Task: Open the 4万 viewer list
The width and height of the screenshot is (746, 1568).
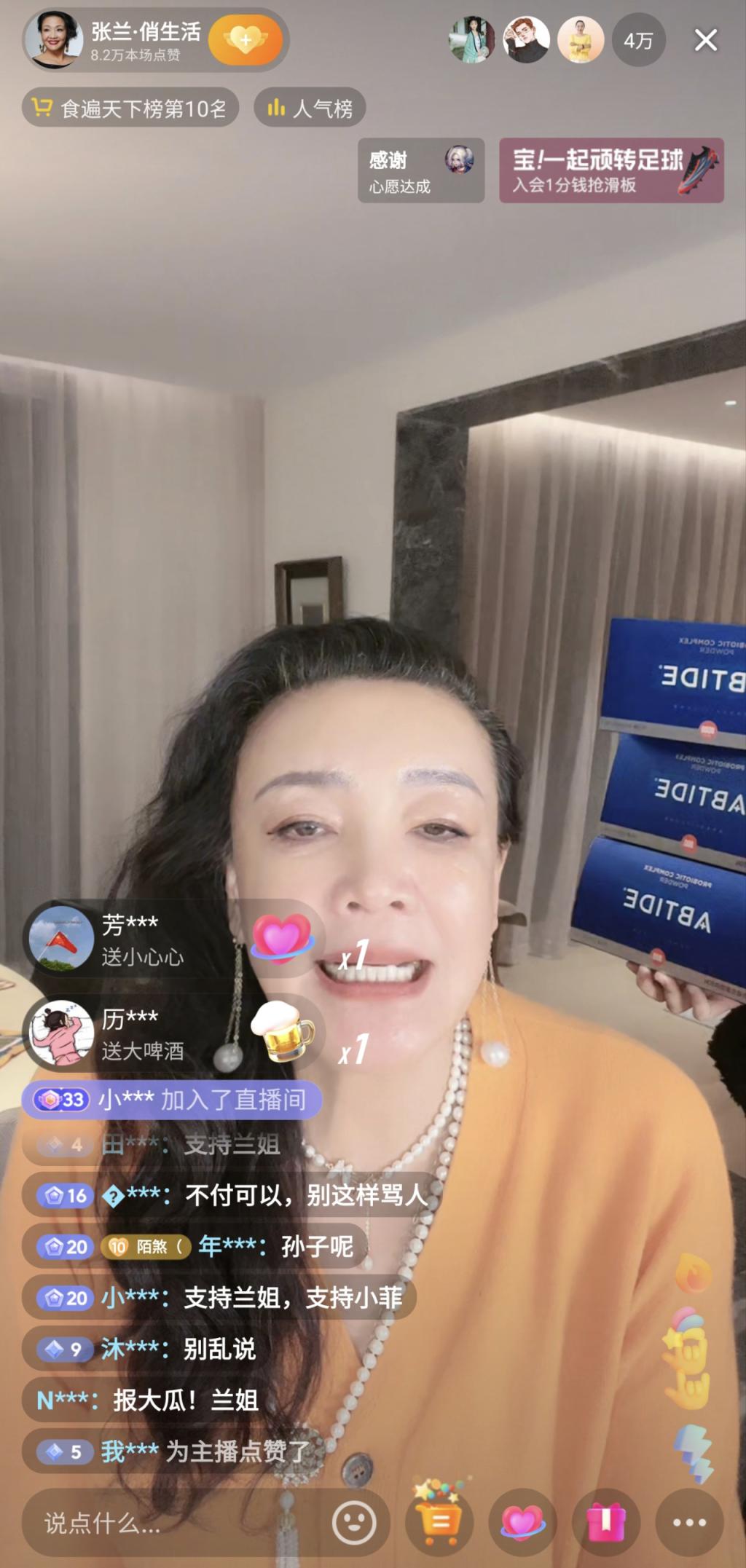Action: (x=638, y=41)
